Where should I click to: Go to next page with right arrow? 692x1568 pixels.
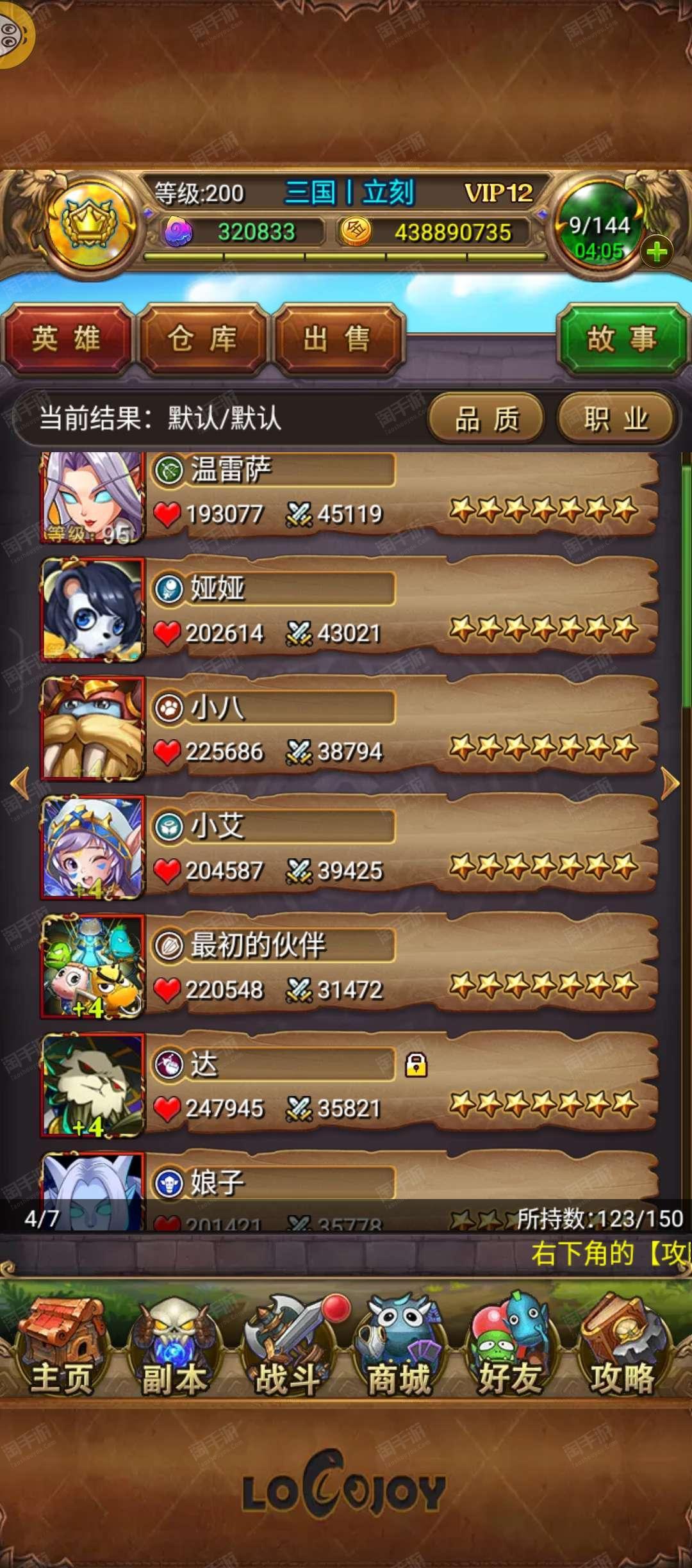670,783
